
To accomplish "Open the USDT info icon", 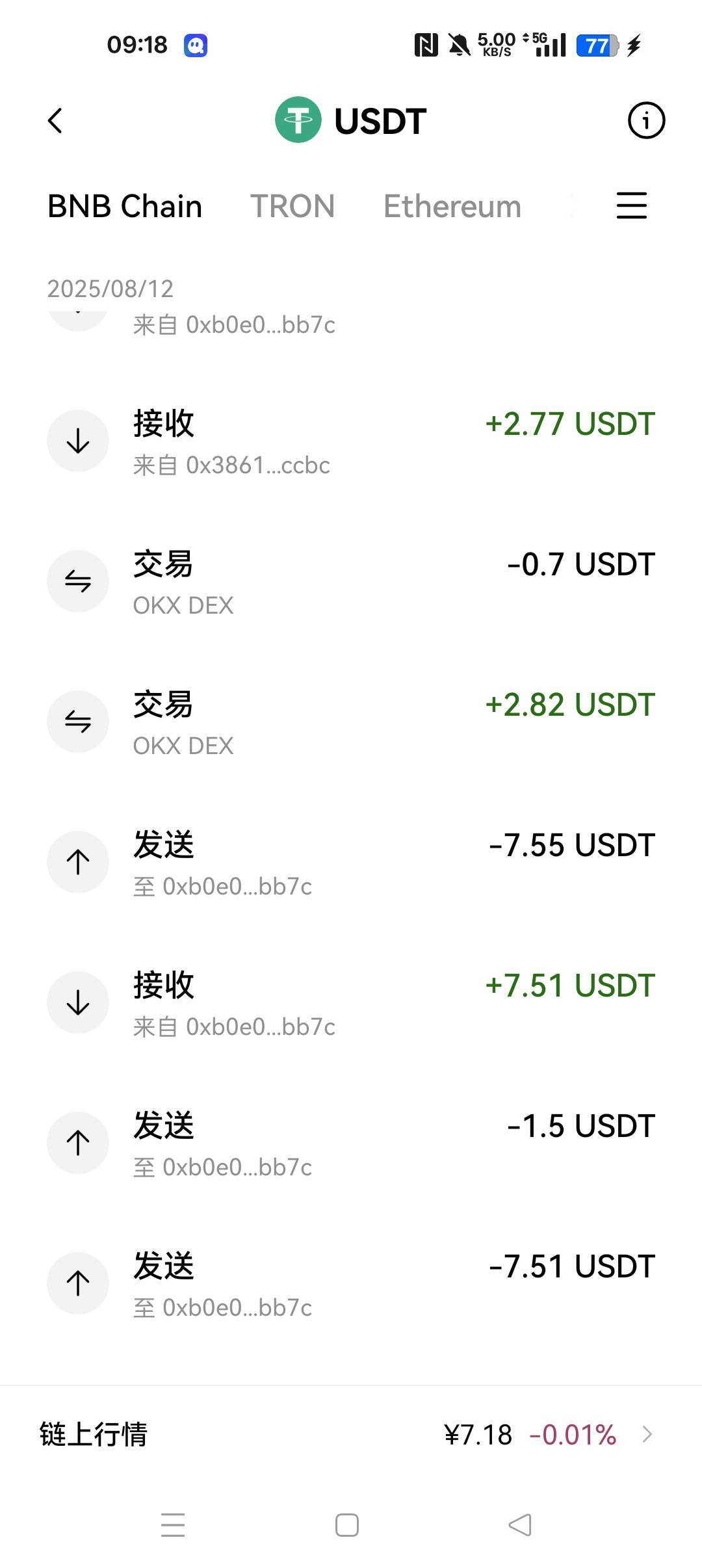I will pos(646,120).
